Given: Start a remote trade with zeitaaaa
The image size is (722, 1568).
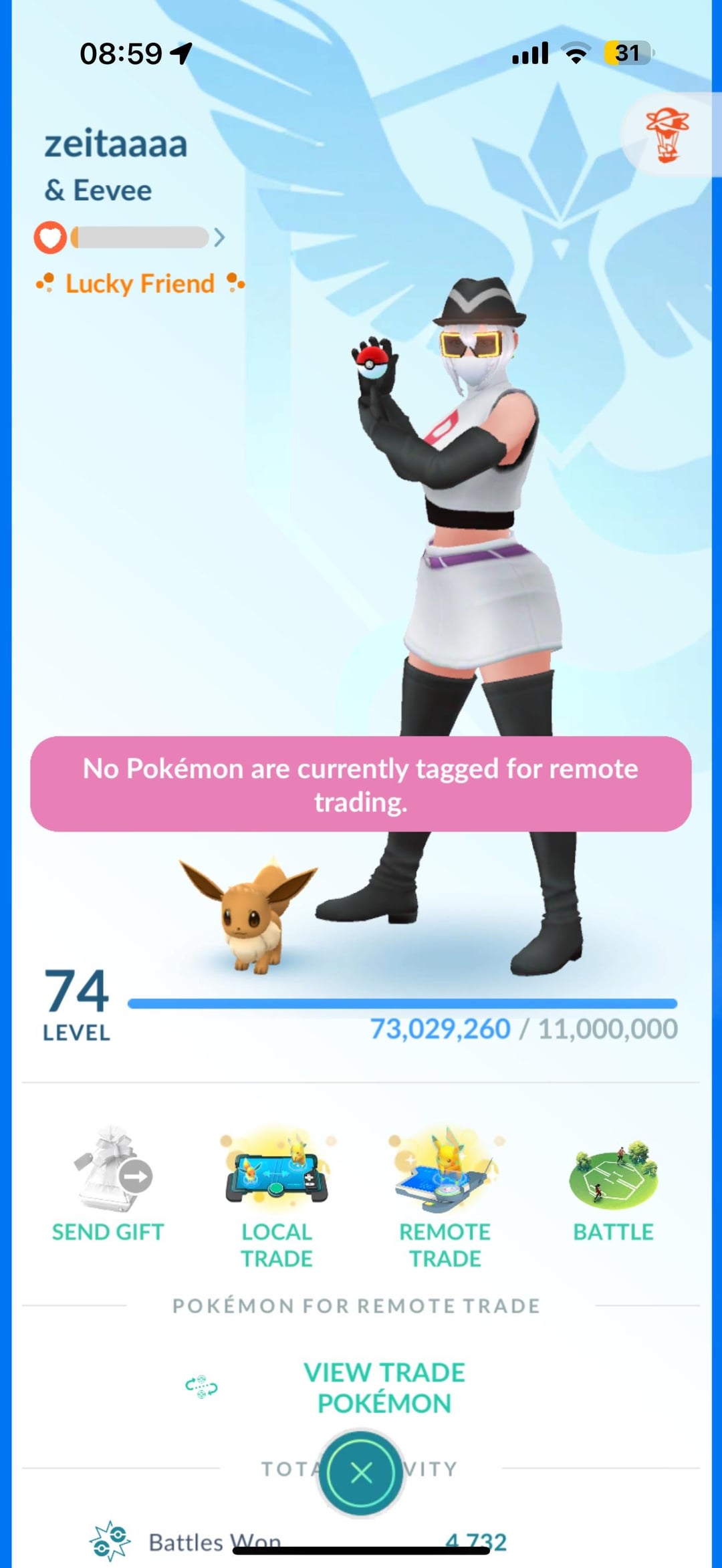Looking at the screenshot, I should (x=445, y=1198).
